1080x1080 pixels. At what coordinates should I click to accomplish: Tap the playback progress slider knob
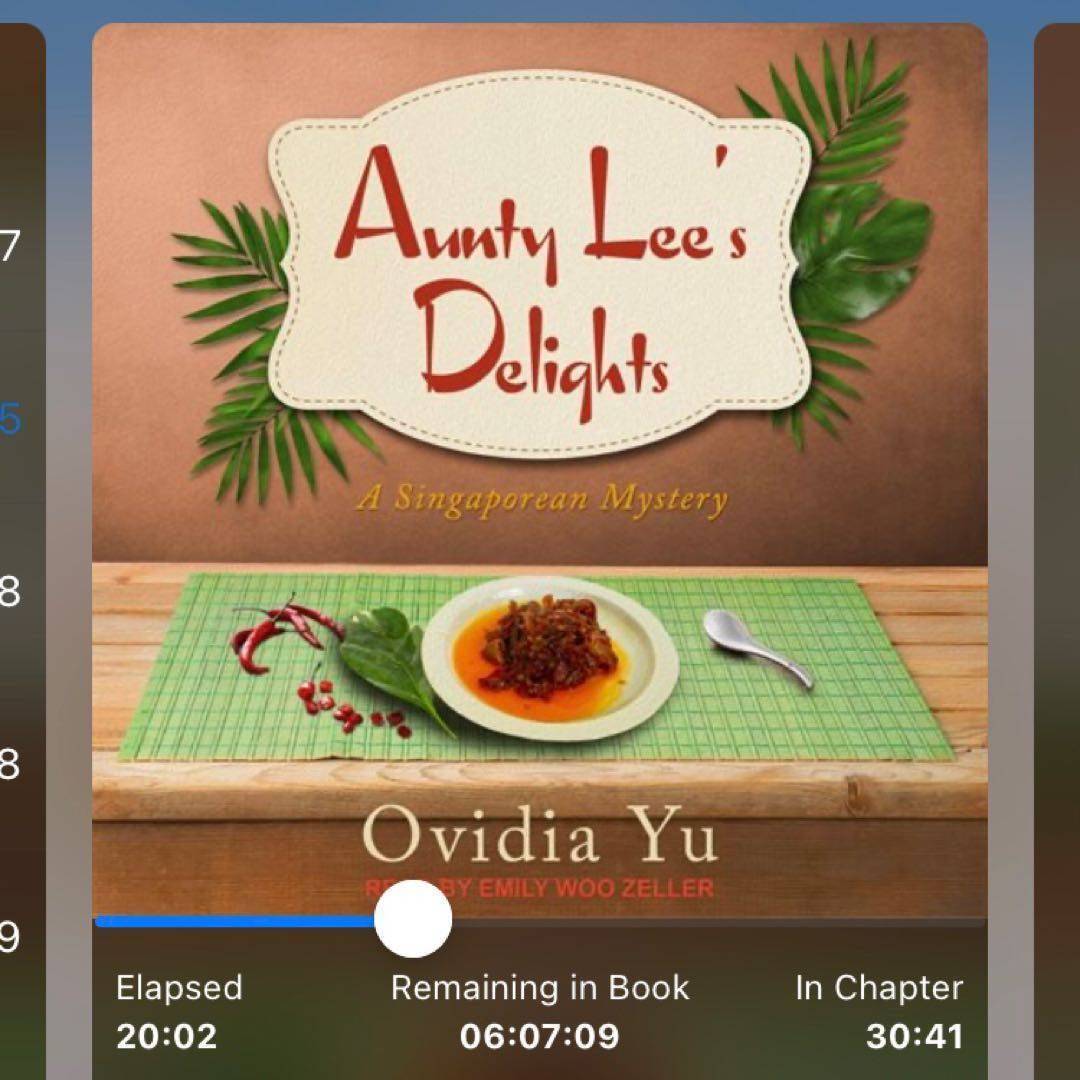[x=413, y=919]
